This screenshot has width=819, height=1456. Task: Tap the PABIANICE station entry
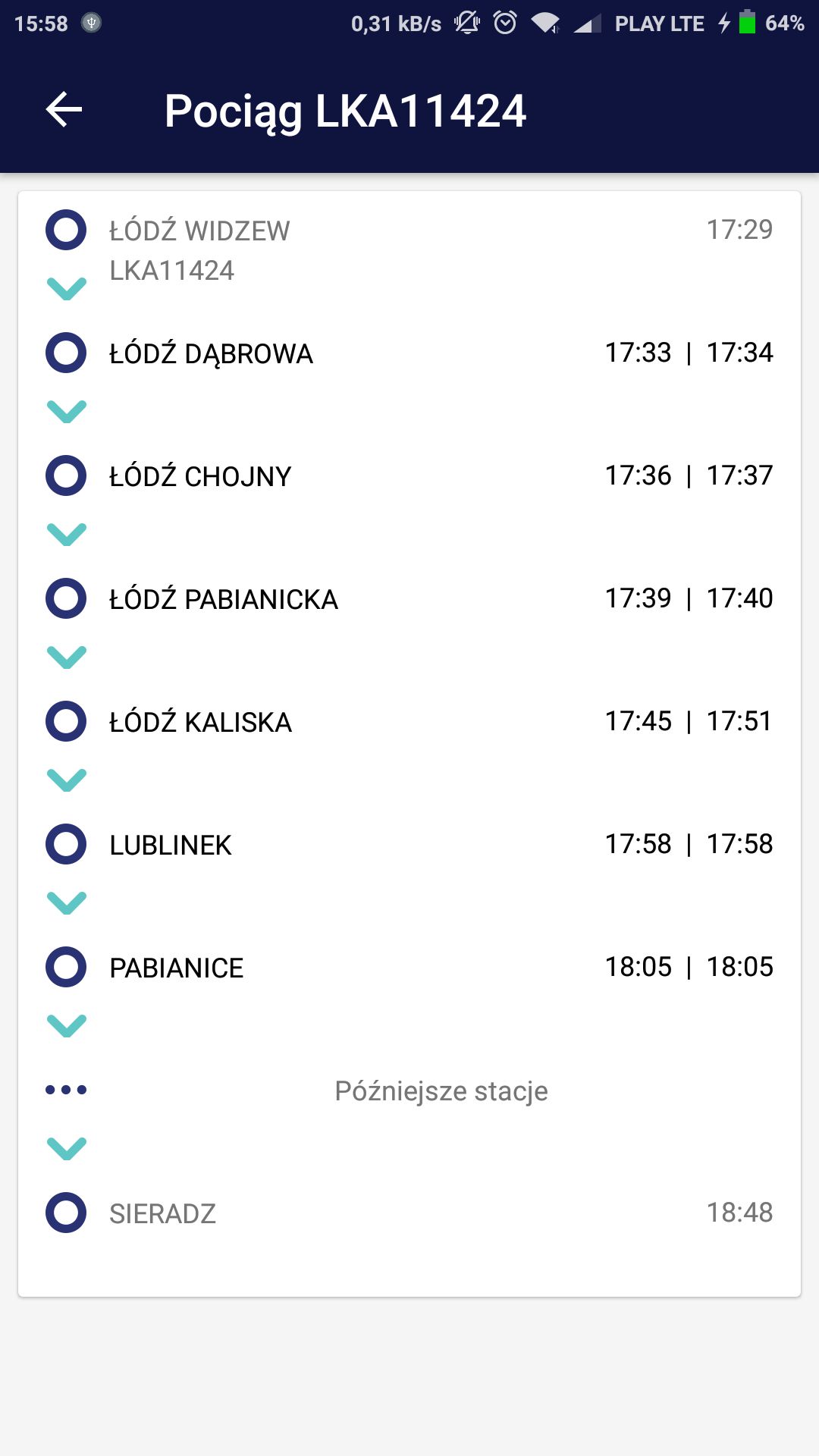click(409, 968)
